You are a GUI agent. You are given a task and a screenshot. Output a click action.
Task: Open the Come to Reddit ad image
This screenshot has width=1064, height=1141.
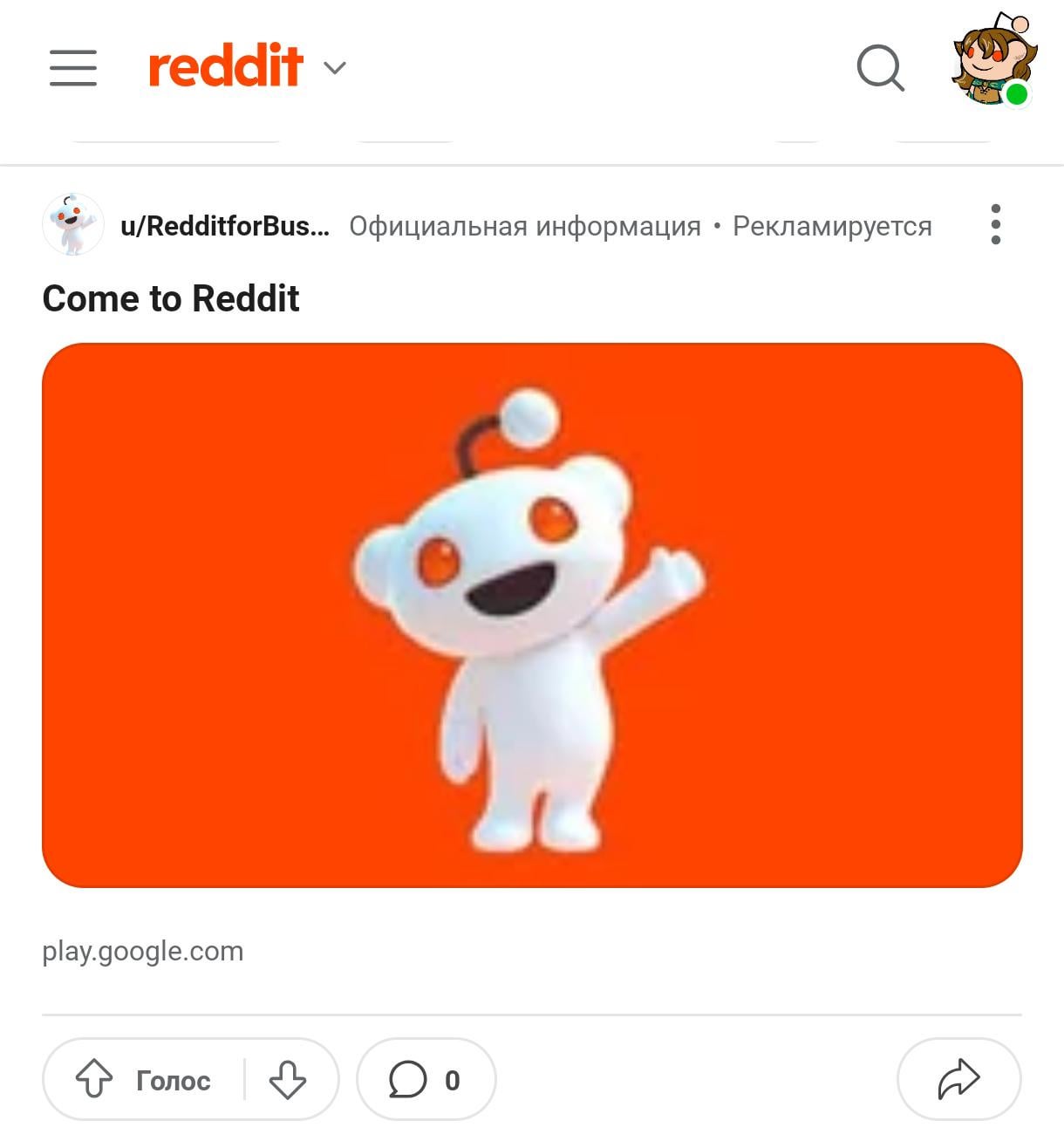[532, 615]
